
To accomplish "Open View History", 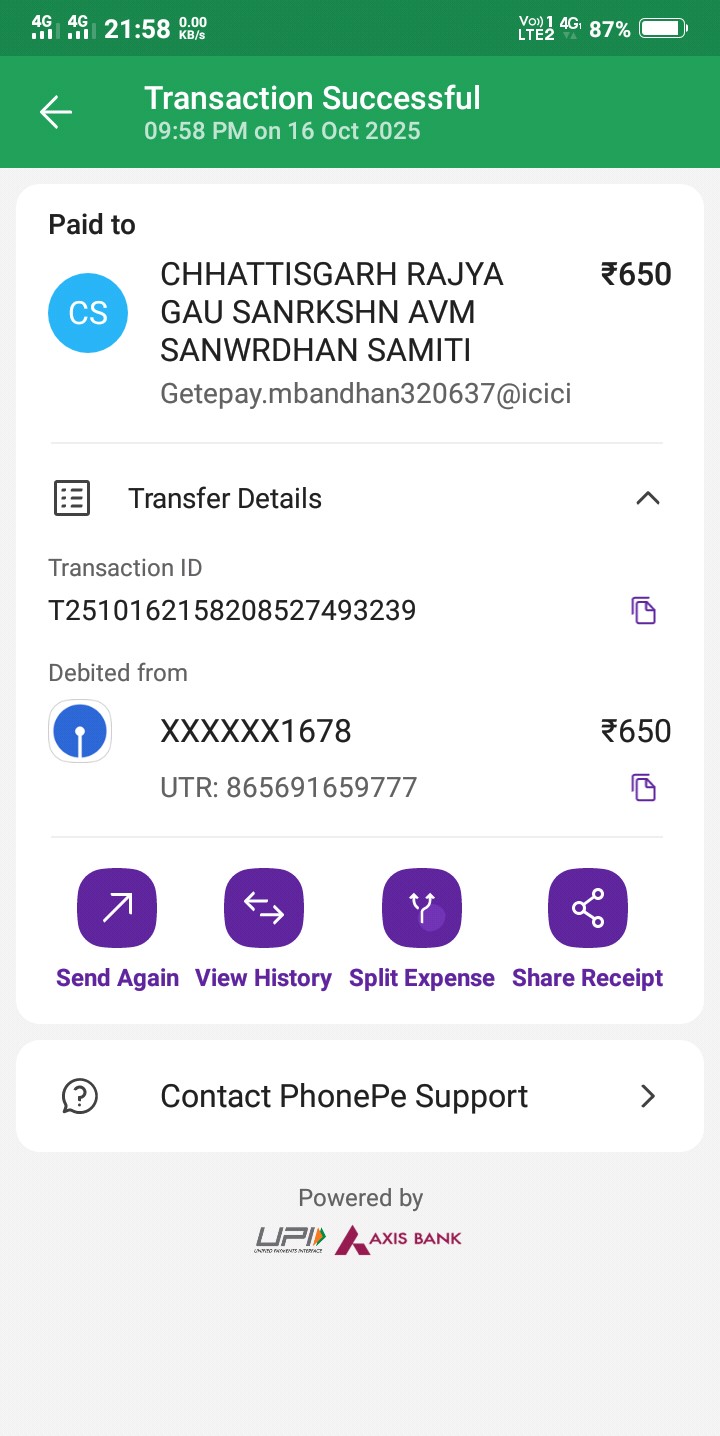I will pyautogui.click(x=263, y=908).
